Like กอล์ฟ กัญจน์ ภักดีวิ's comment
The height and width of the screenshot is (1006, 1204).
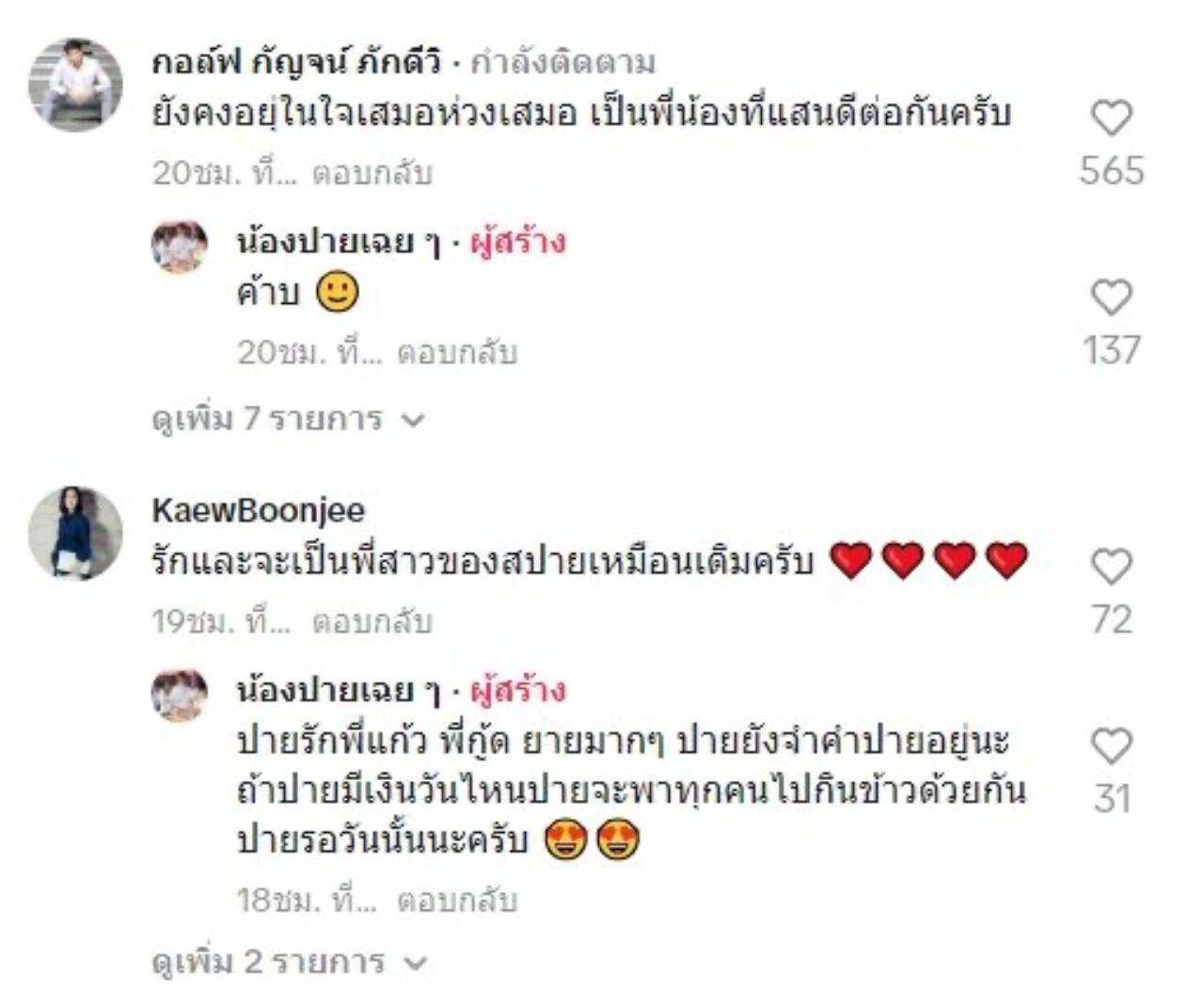[x=1111, y=119]
